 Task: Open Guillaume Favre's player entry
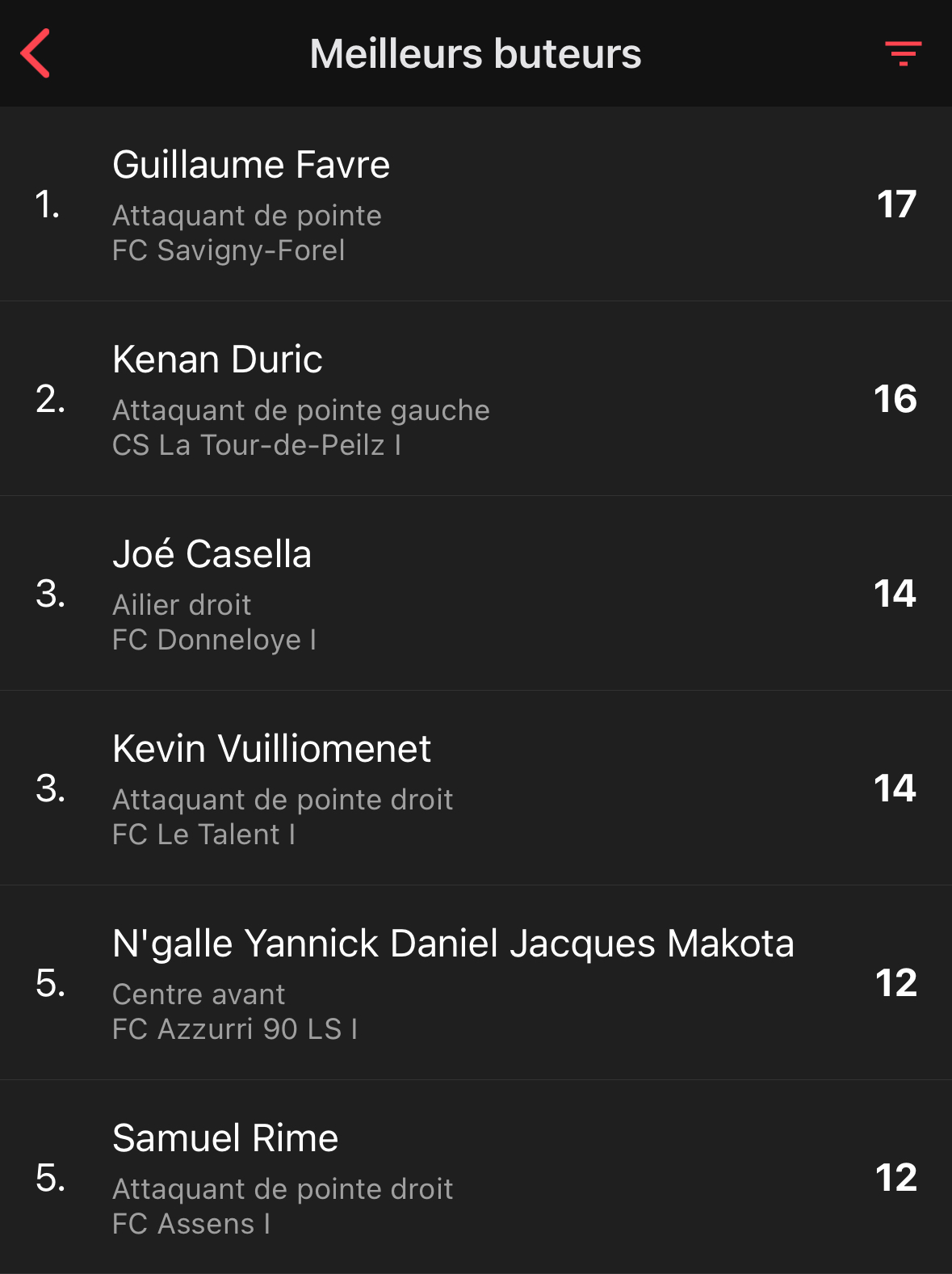(476, 204)
